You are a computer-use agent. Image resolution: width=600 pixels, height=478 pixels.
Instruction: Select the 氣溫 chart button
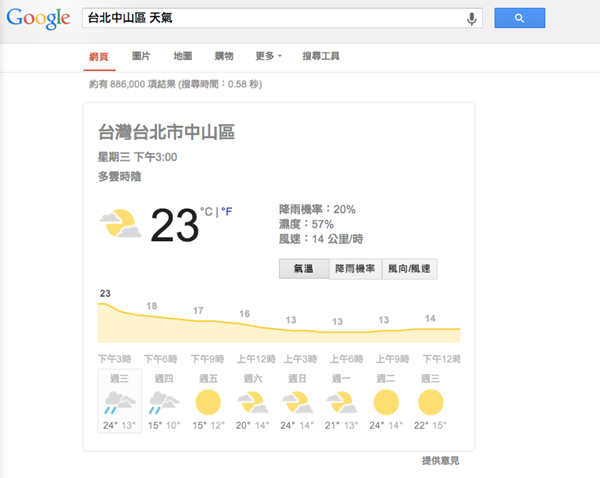click(x=304, y=269)
